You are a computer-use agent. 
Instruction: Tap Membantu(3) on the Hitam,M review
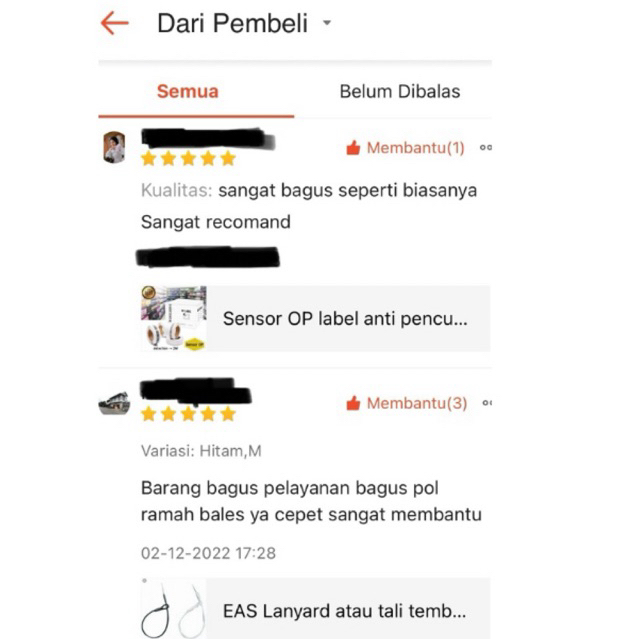pyautogui.click(x=406, y=403)
